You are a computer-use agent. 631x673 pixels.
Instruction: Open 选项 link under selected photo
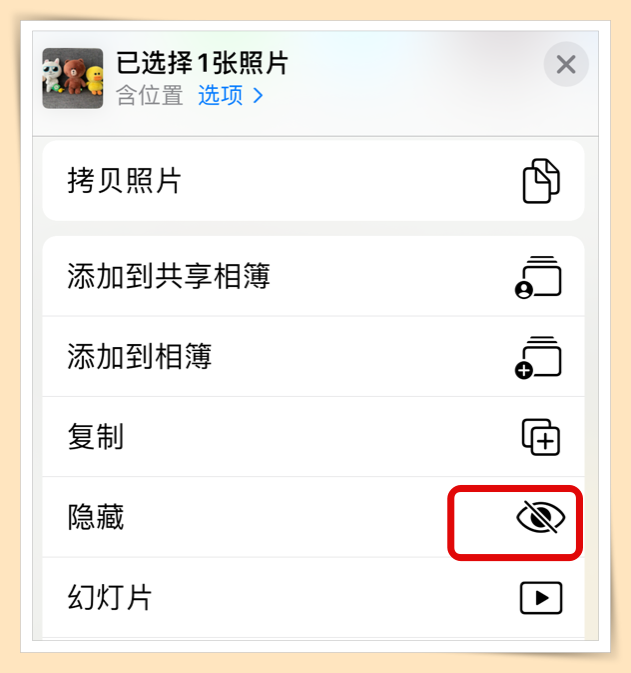[230, 96]
